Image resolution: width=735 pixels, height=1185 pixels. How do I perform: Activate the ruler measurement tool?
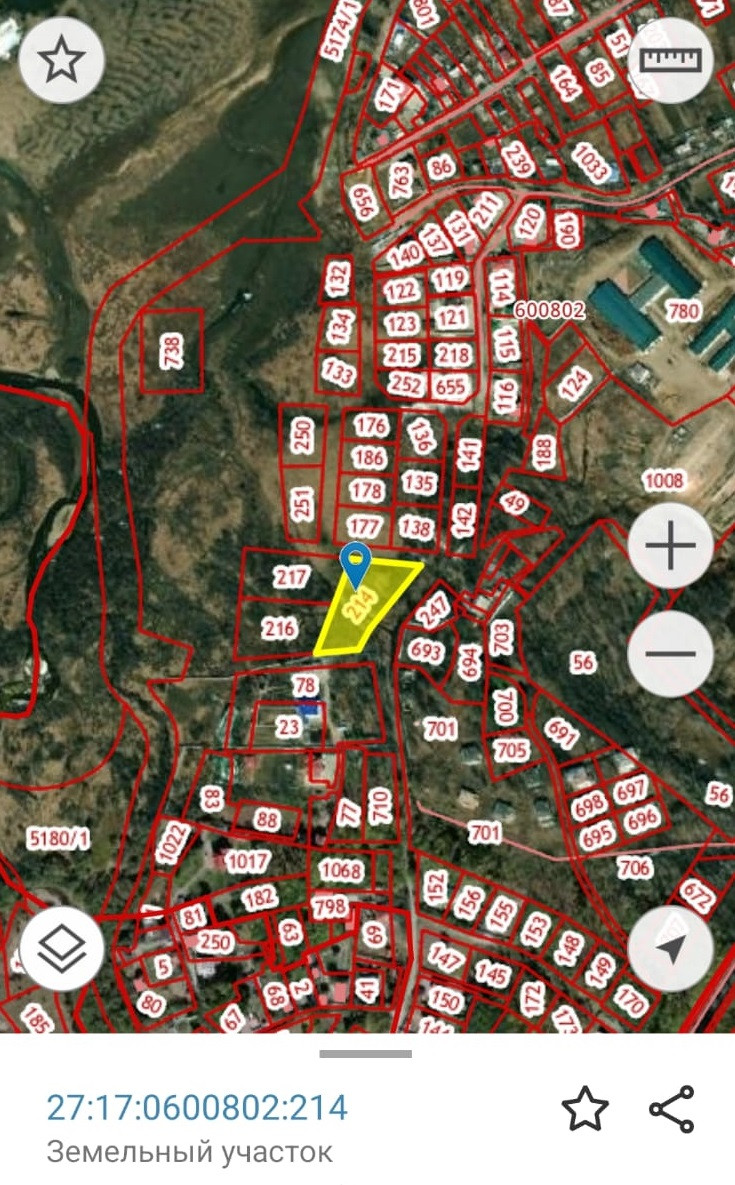[673, 61]
